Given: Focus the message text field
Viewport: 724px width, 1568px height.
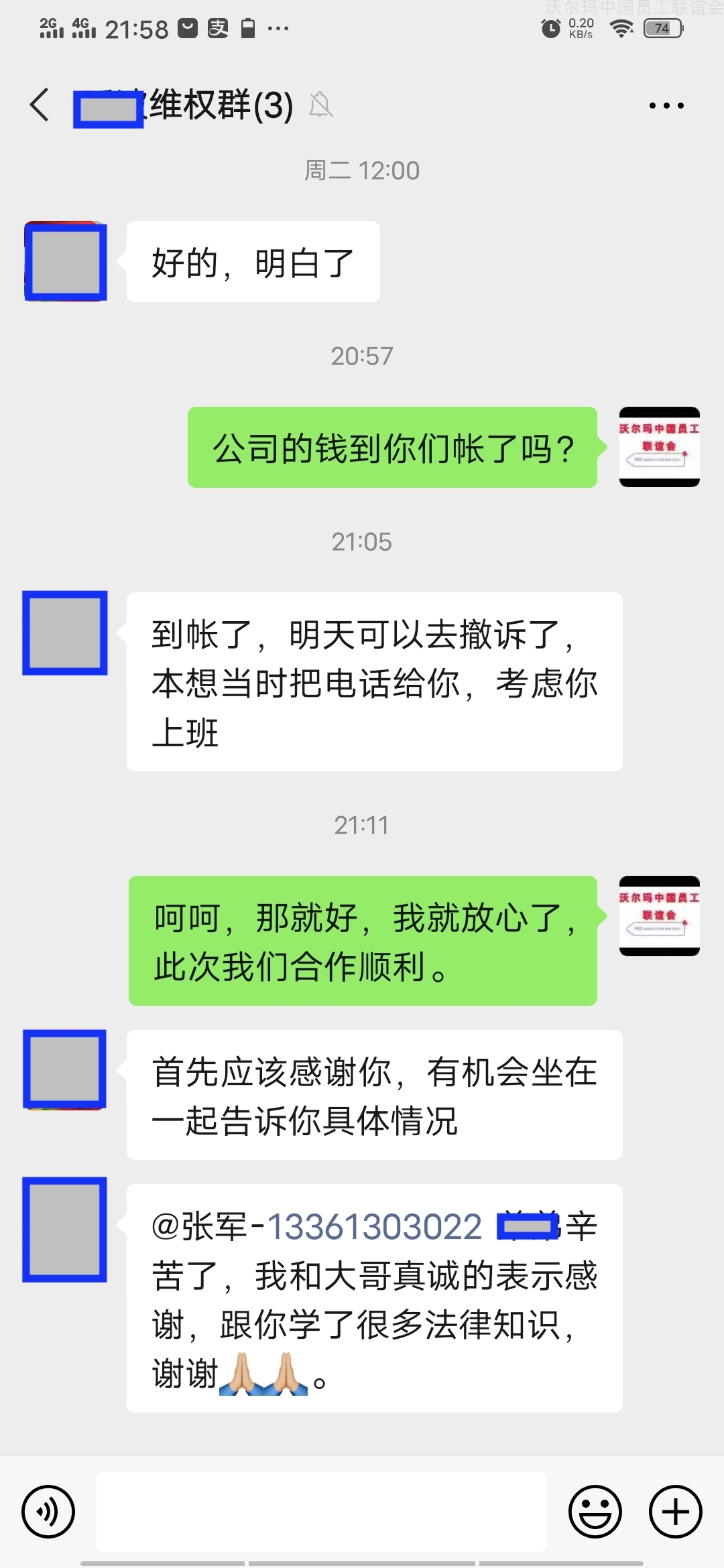Looking at the screenshot, I should [x=322, y=1512].
